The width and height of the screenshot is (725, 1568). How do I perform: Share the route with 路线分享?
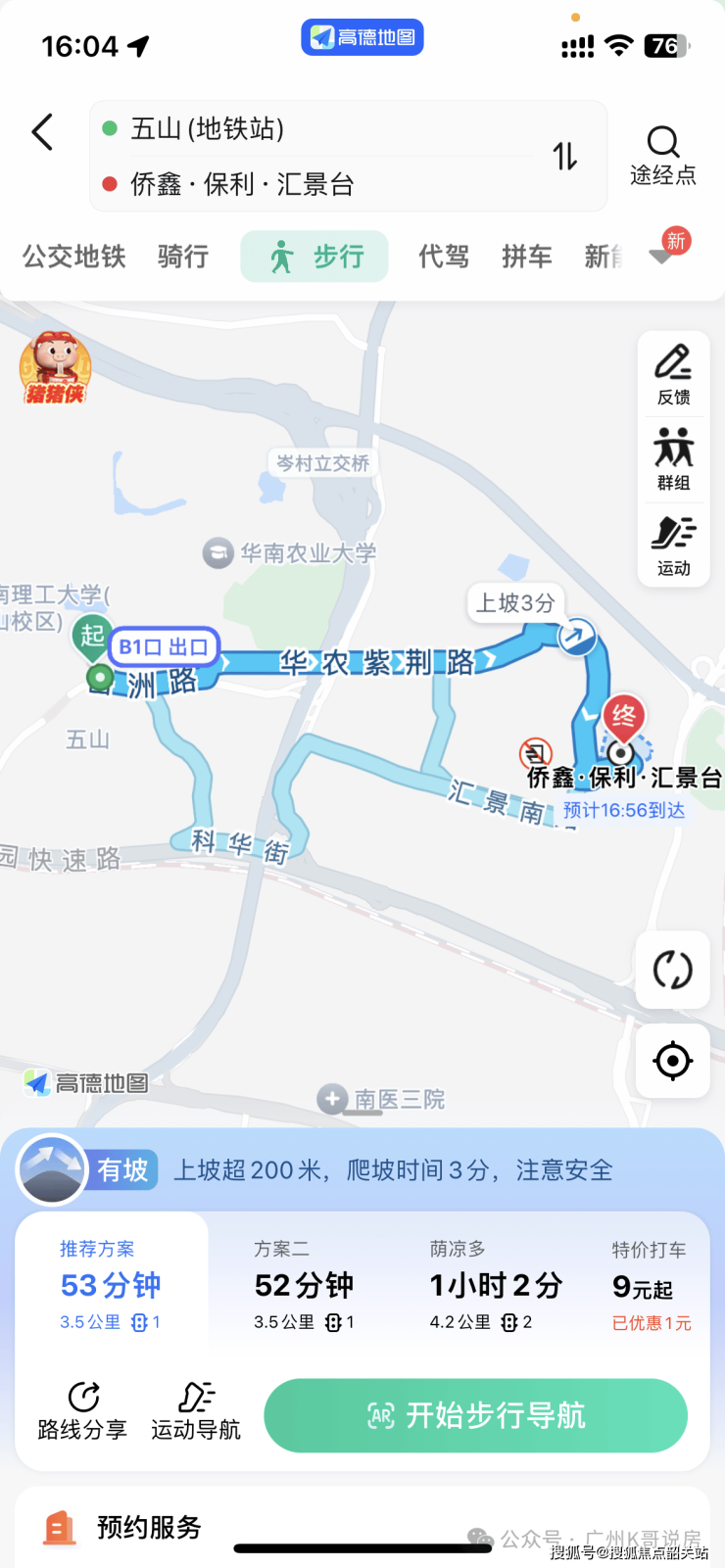tap(82, 1411)
